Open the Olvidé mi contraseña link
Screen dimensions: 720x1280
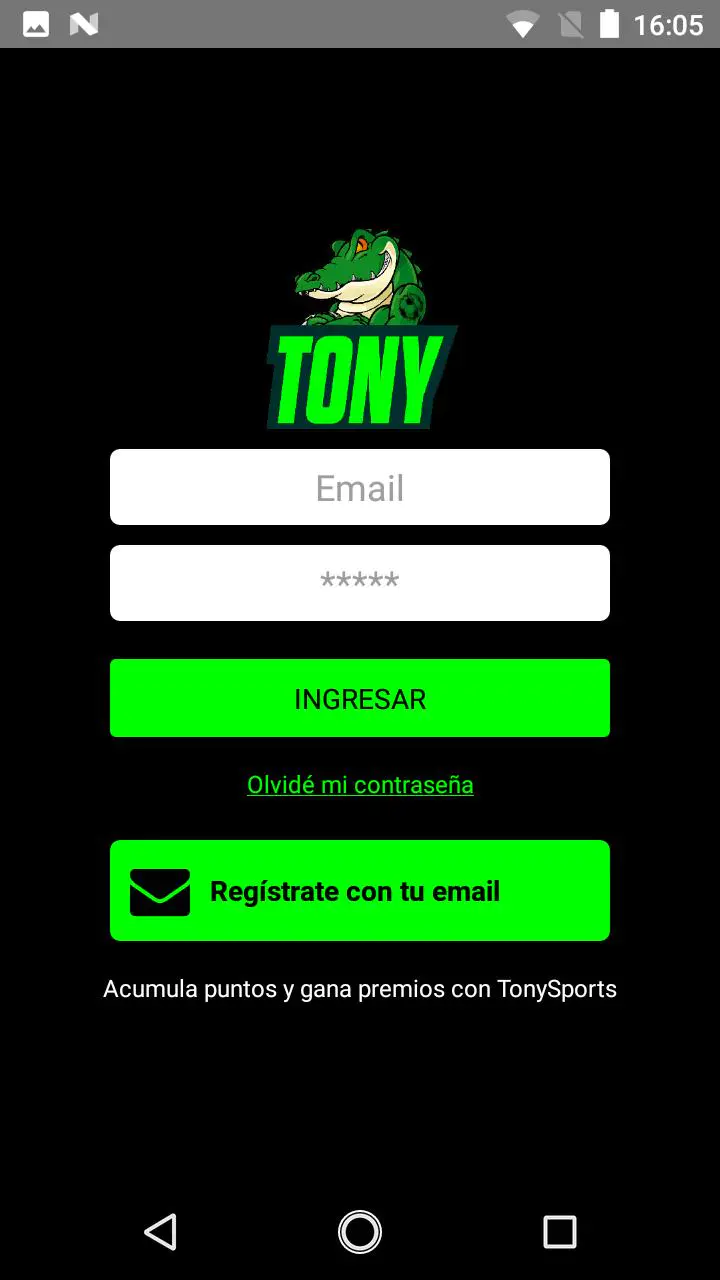coord(360,785)
